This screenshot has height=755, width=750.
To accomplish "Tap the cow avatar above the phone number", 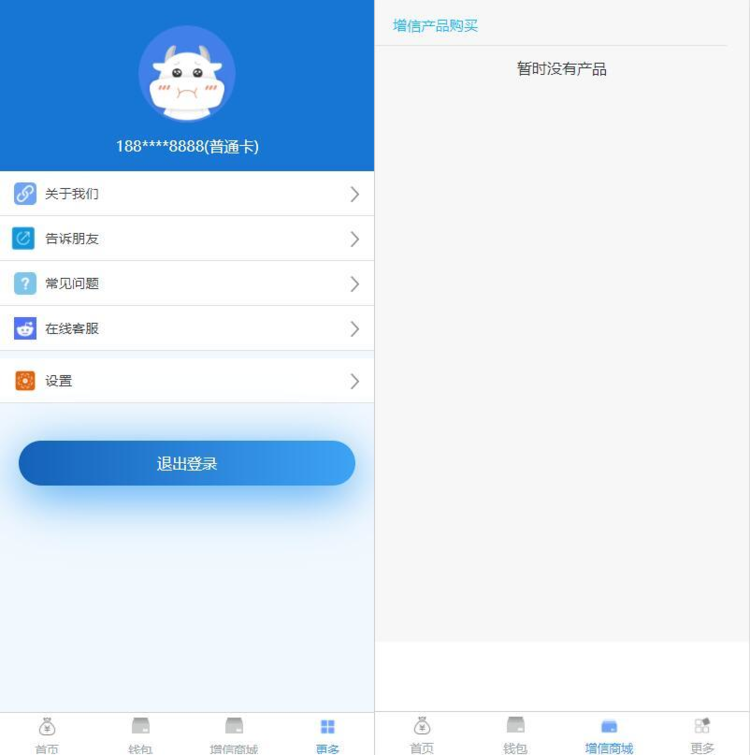I will (187, 75).
